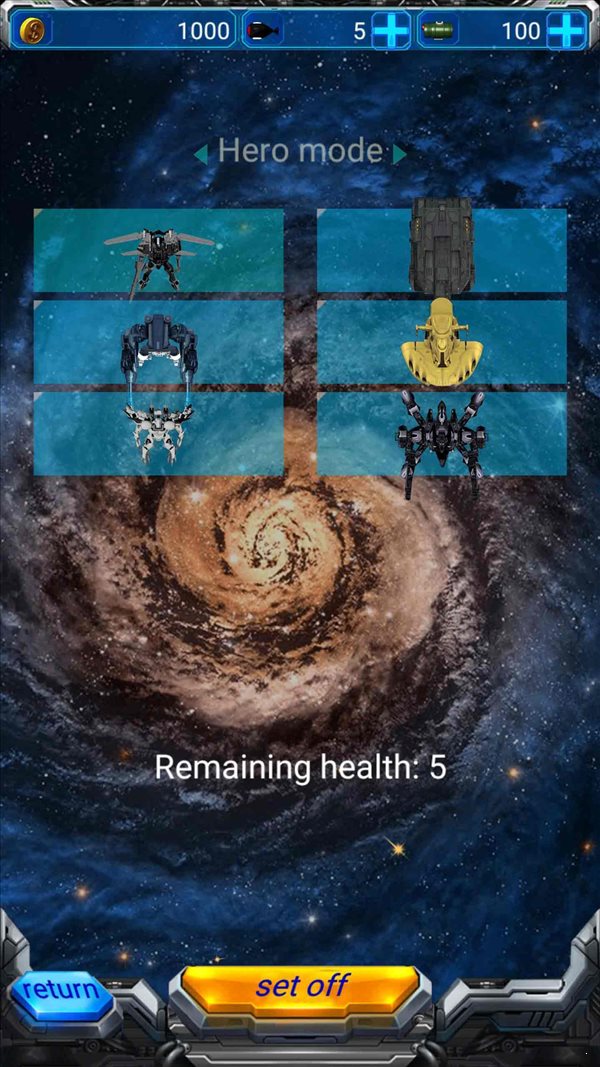Screen dimensions: 600x1067
Task: Select the winged dragonfly mech ship
Action: pos(159,251)
